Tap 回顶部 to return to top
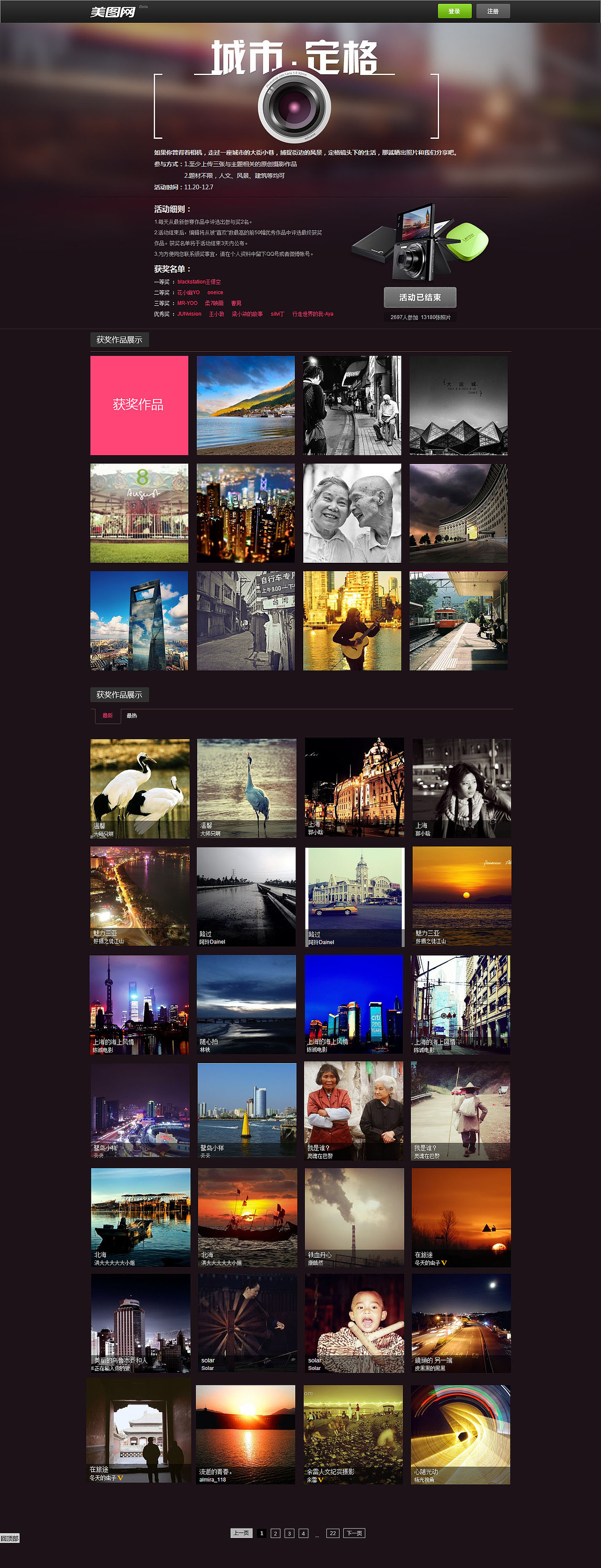601x1568 pixels. (x=10, y=1538)
